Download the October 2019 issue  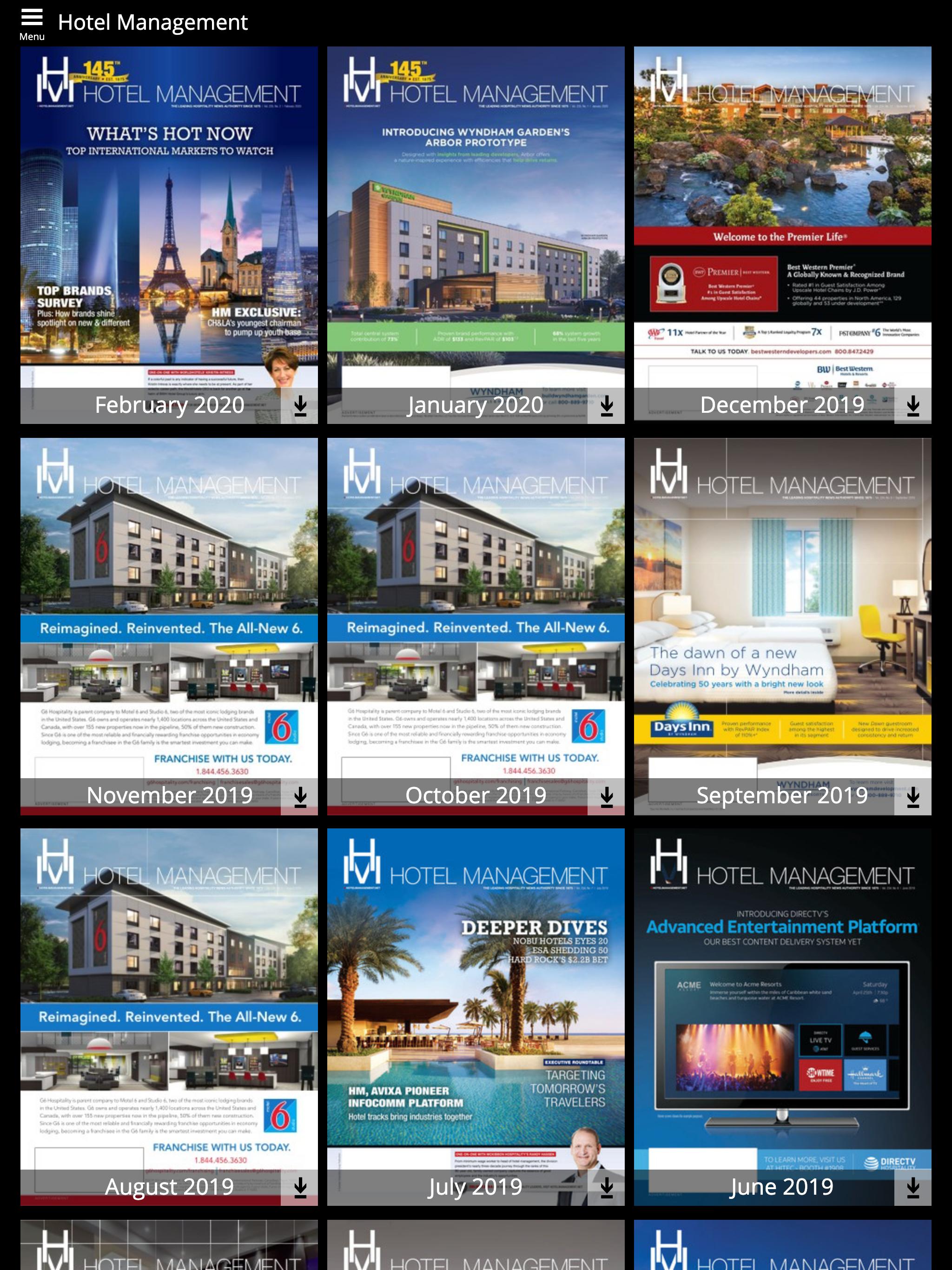pos(606,797)
